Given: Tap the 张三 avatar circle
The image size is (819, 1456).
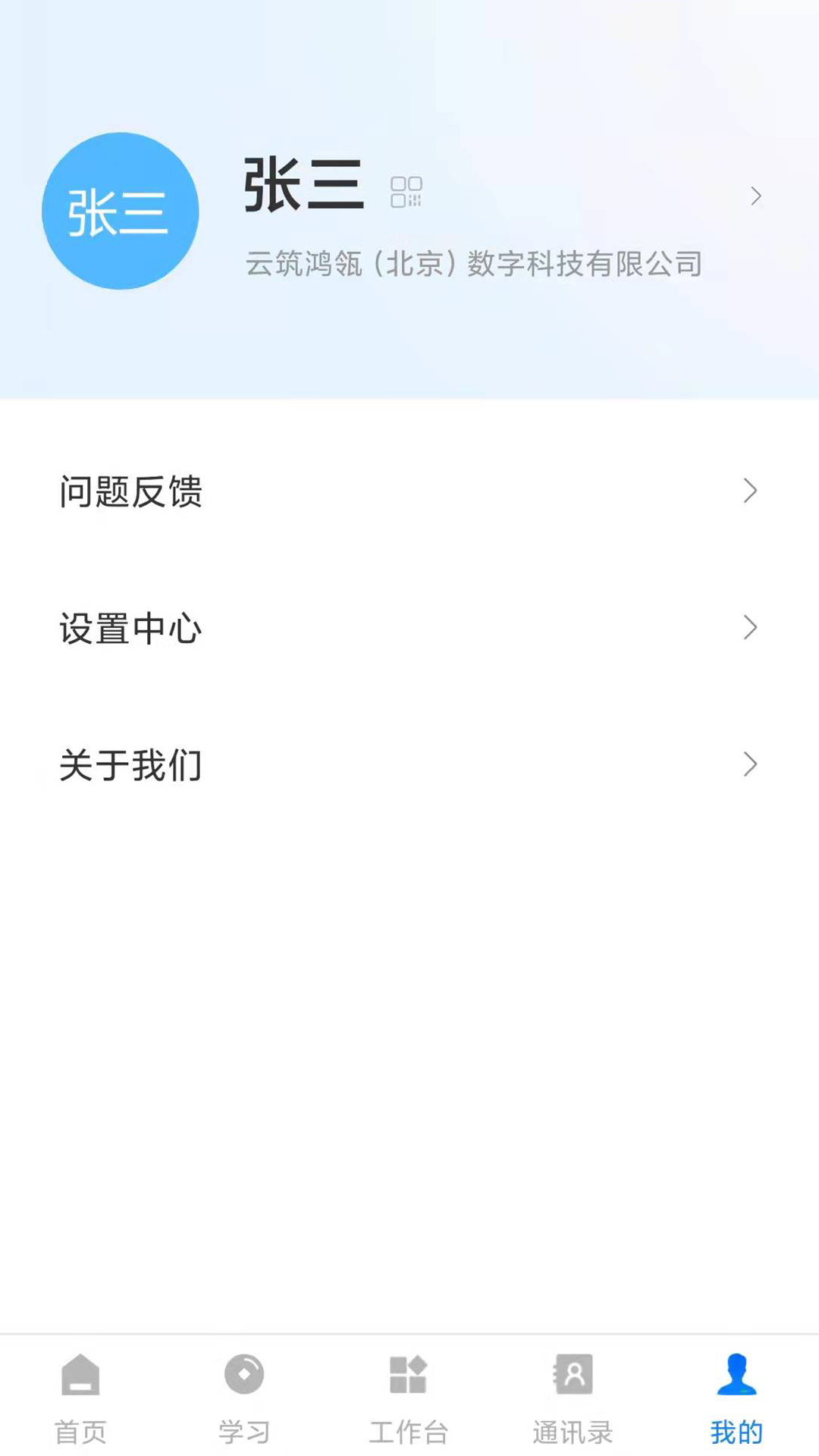Looking at the screenshot, I should [121, 211].
